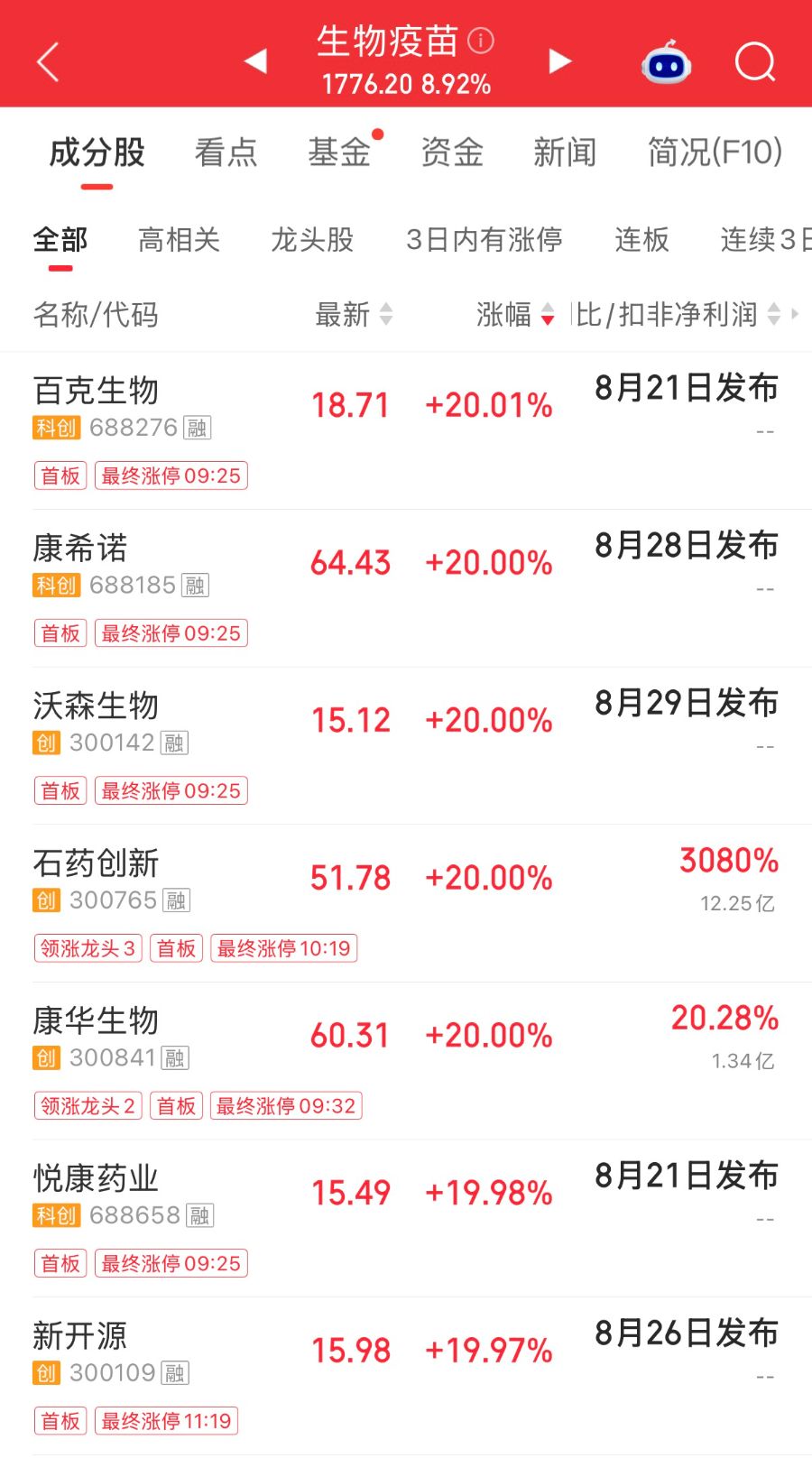Open the 新闻 tab
Screen dimensions: 812x1458
click(565, 152)
